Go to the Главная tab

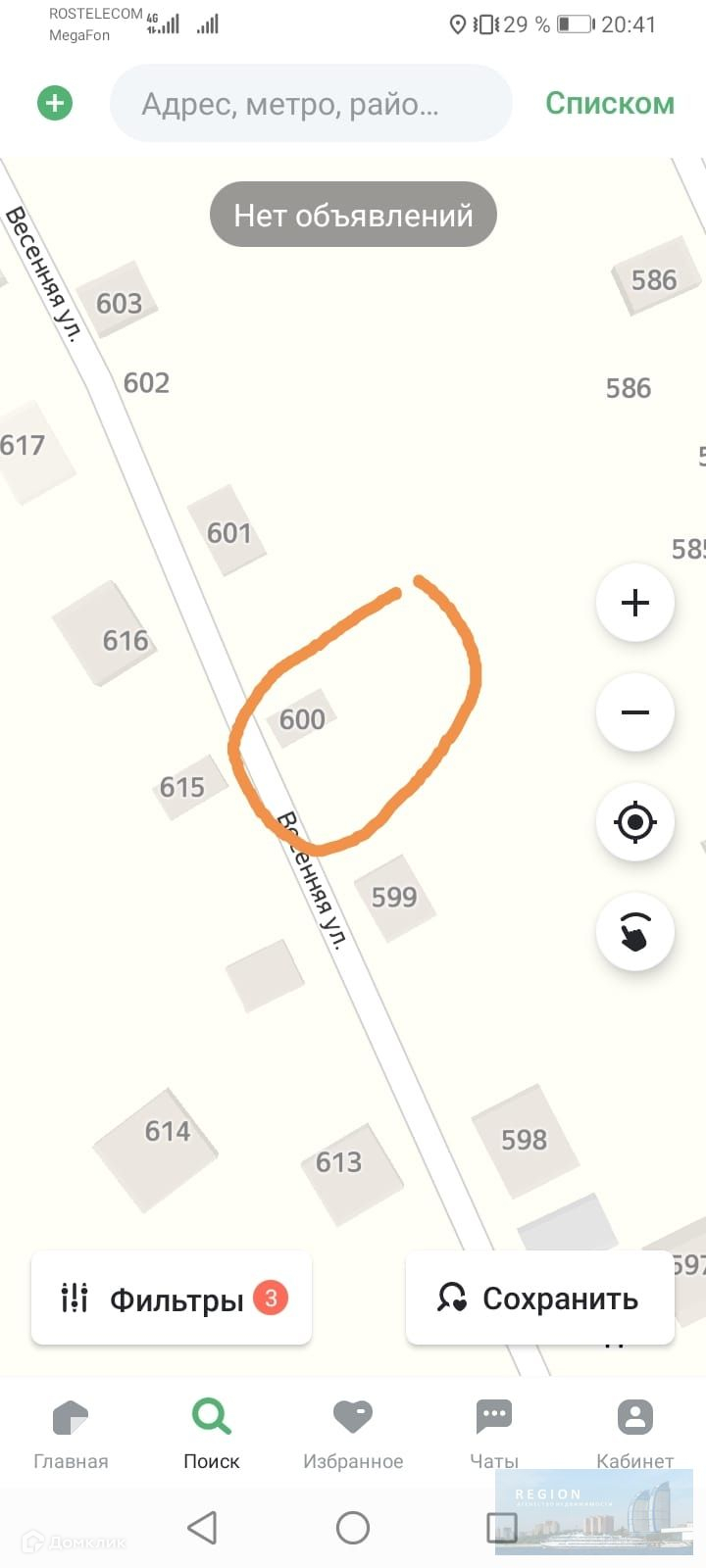pyautogui.click(x=71, y=1433)
